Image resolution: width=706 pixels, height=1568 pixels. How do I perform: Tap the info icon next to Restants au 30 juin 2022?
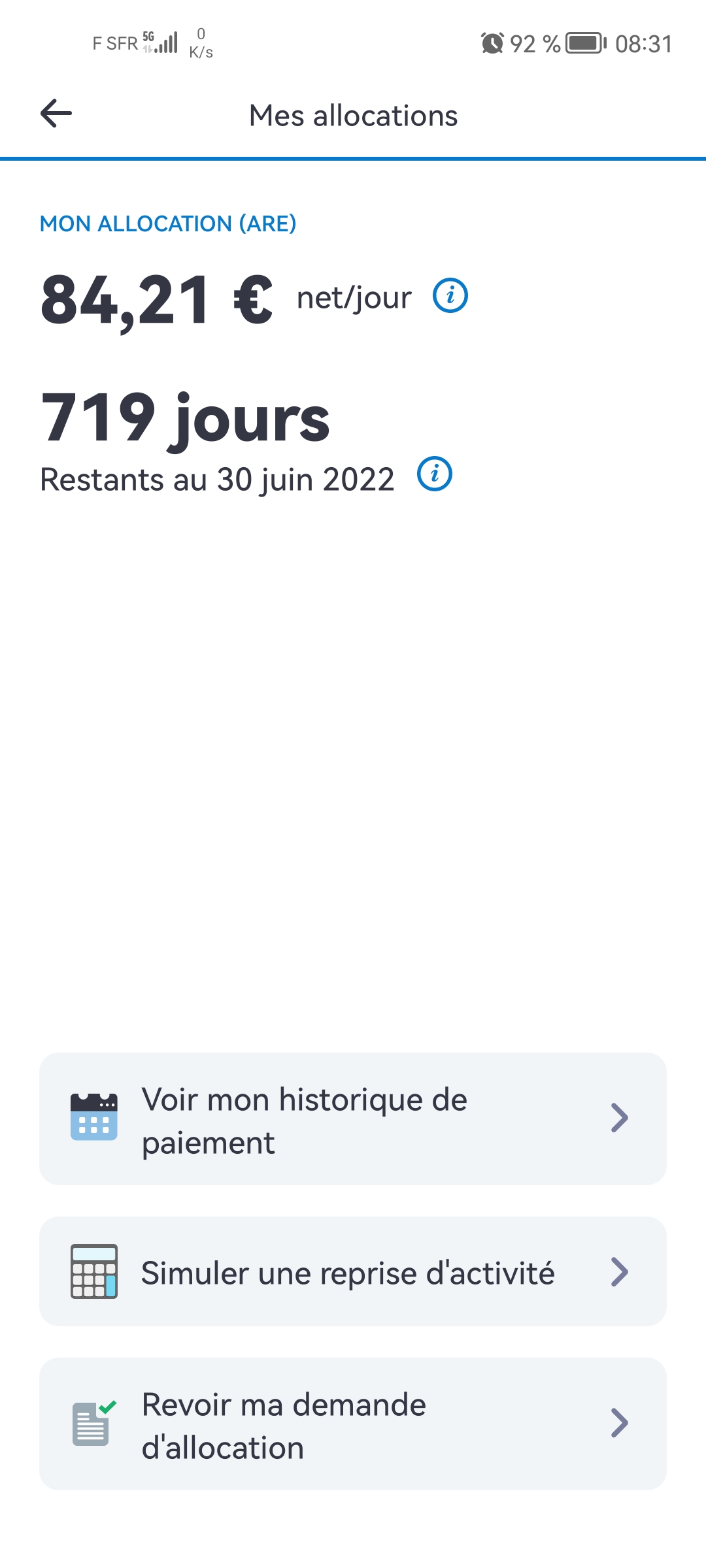point(435,474)
